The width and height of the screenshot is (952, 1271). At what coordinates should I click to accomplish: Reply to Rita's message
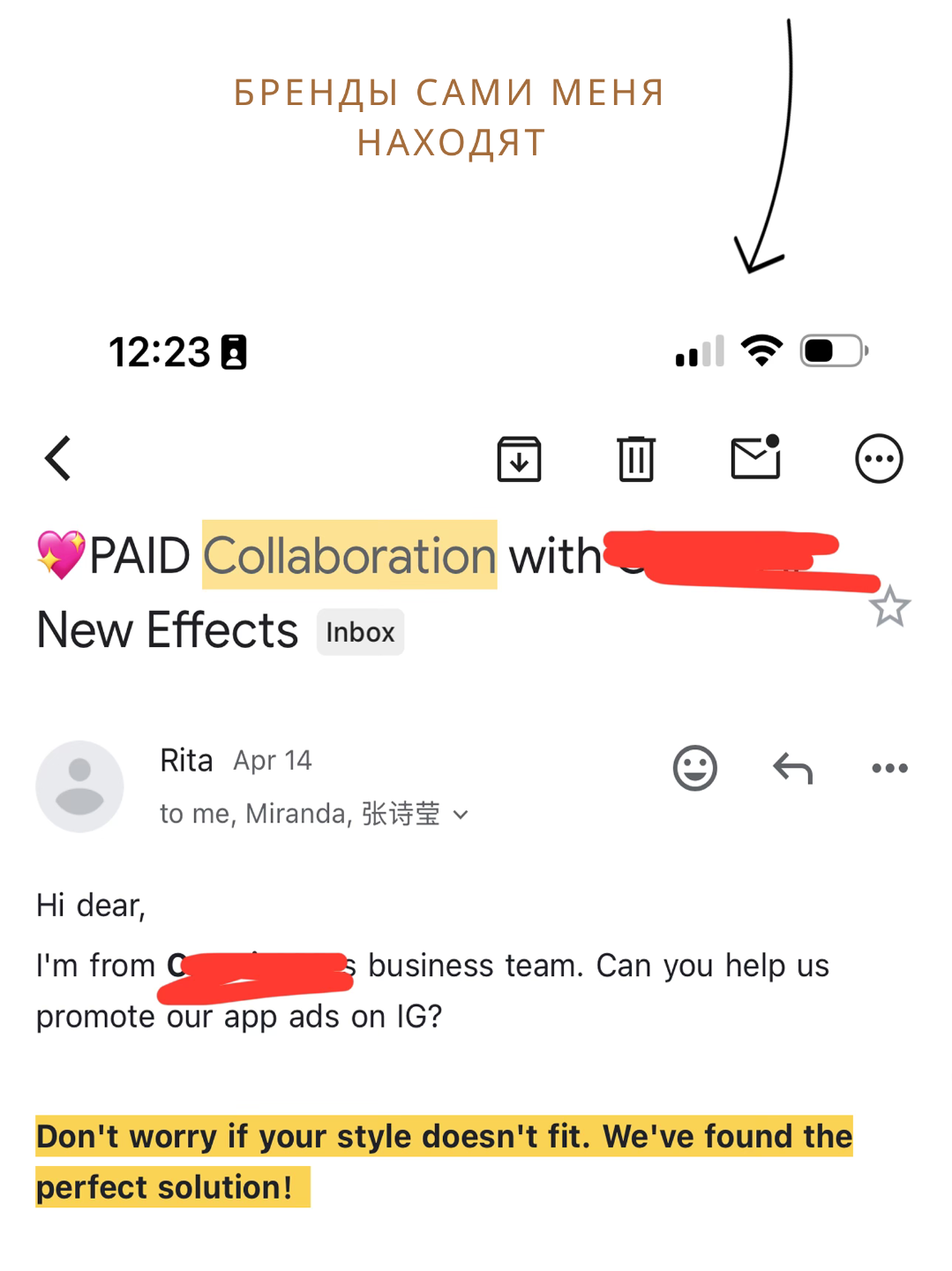pos(792,769)
